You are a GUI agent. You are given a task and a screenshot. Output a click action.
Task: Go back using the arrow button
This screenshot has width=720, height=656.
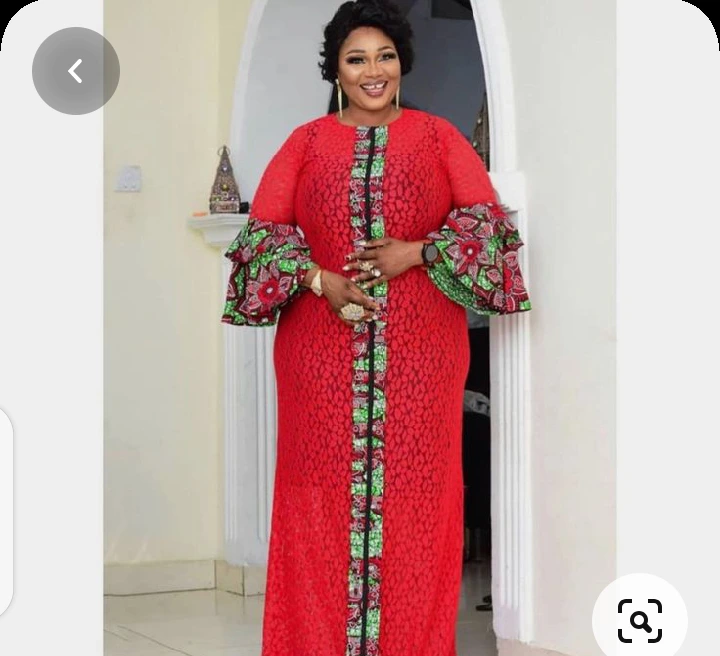[75, 70]
